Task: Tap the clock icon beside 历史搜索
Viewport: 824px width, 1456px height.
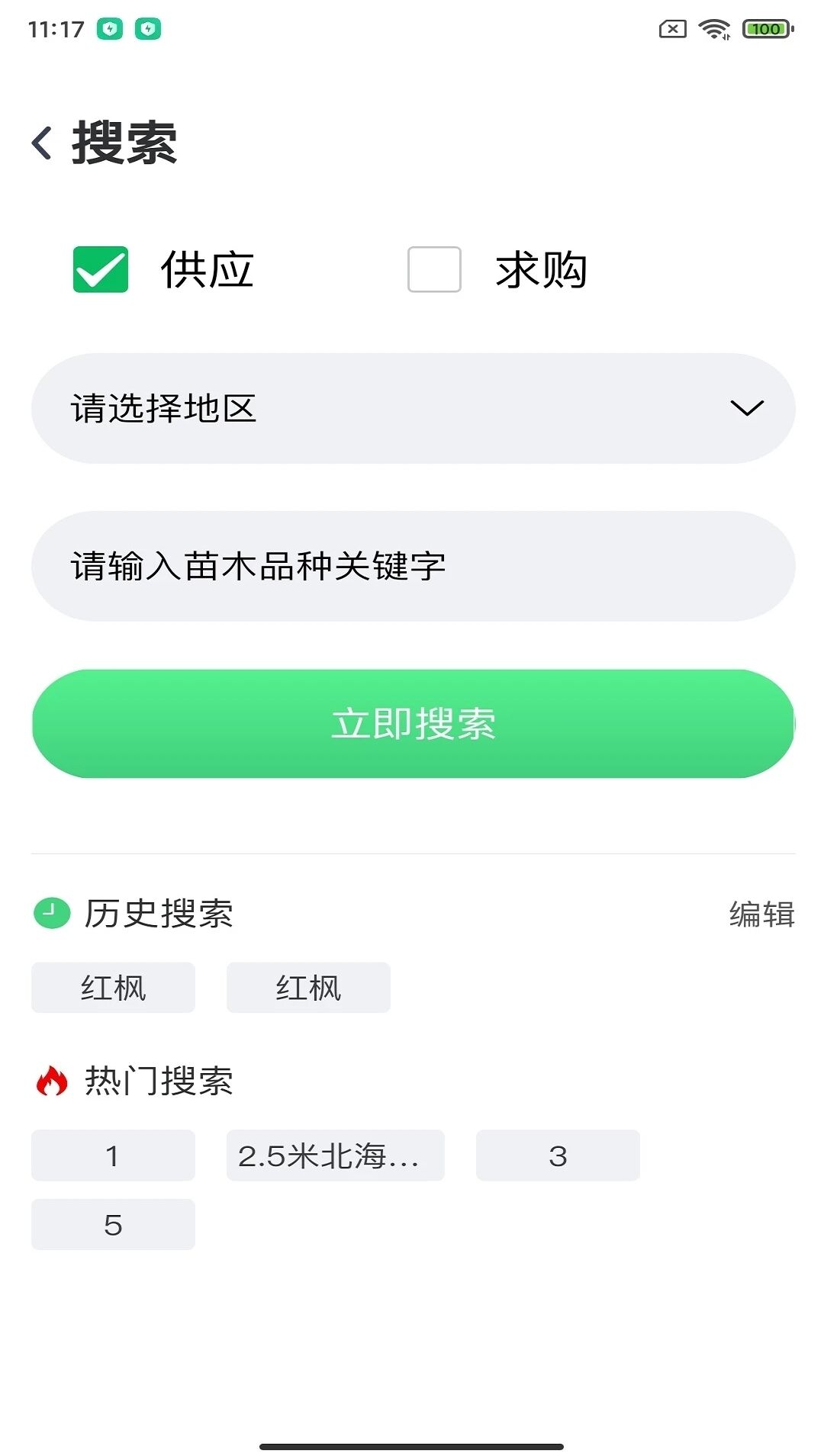Action: pyautogui.click(x=50, y=913)
